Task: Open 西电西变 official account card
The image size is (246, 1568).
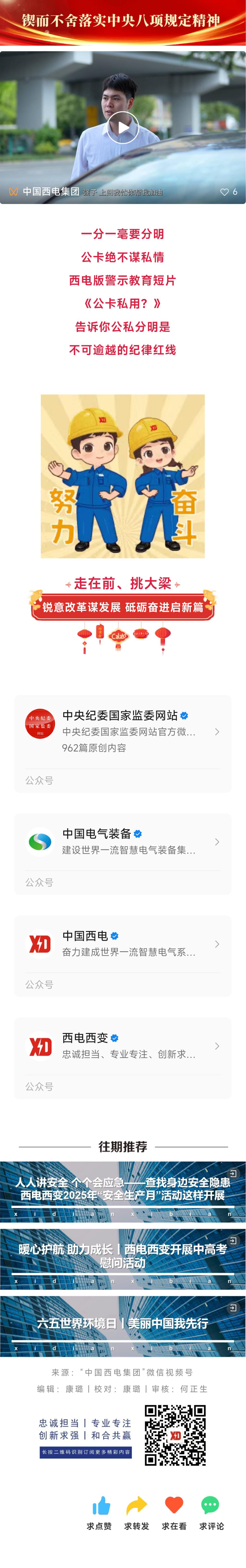Action: pyautogui.click(x=122, y=1045)
